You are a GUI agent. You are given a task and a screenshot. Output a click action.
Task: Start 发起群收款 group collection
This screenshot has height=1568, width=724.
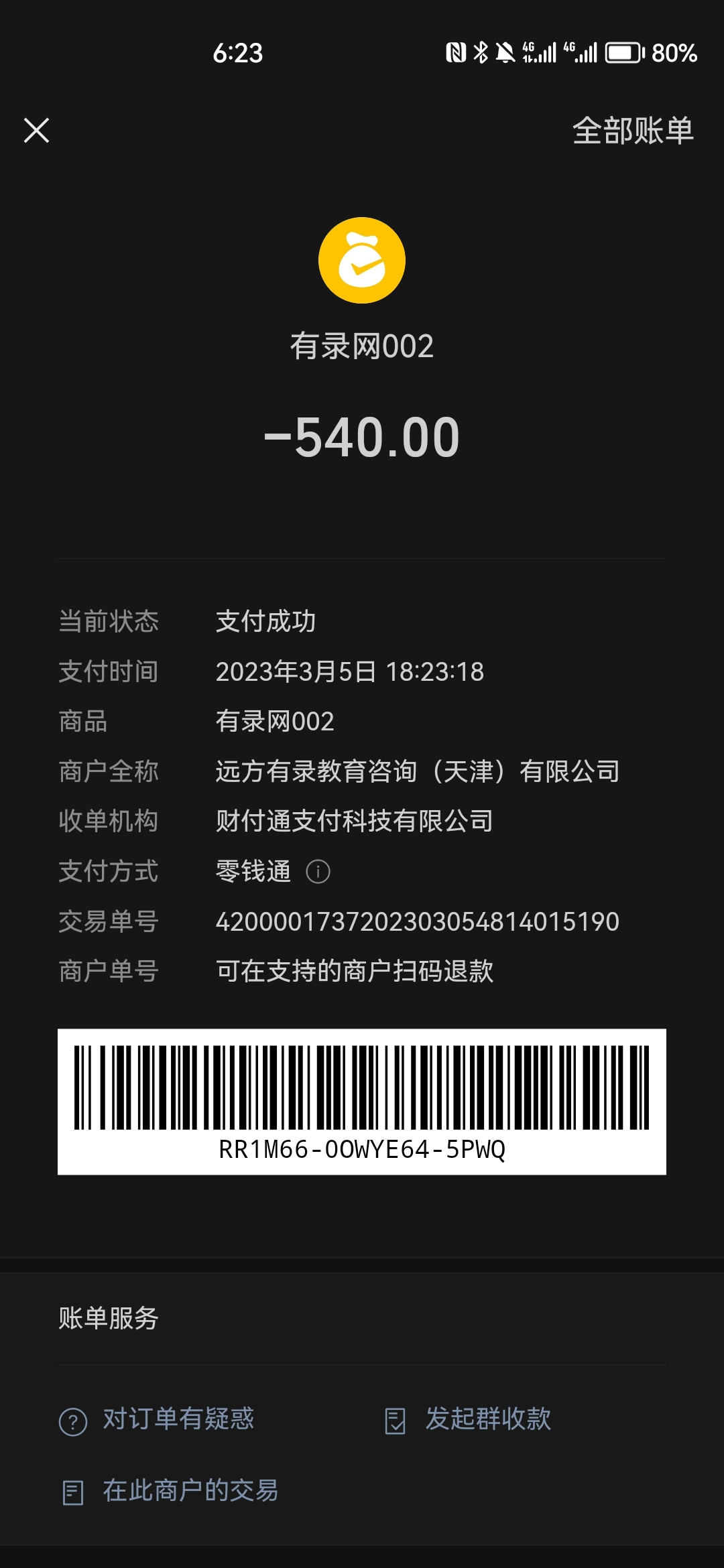tap(469, 1419)
